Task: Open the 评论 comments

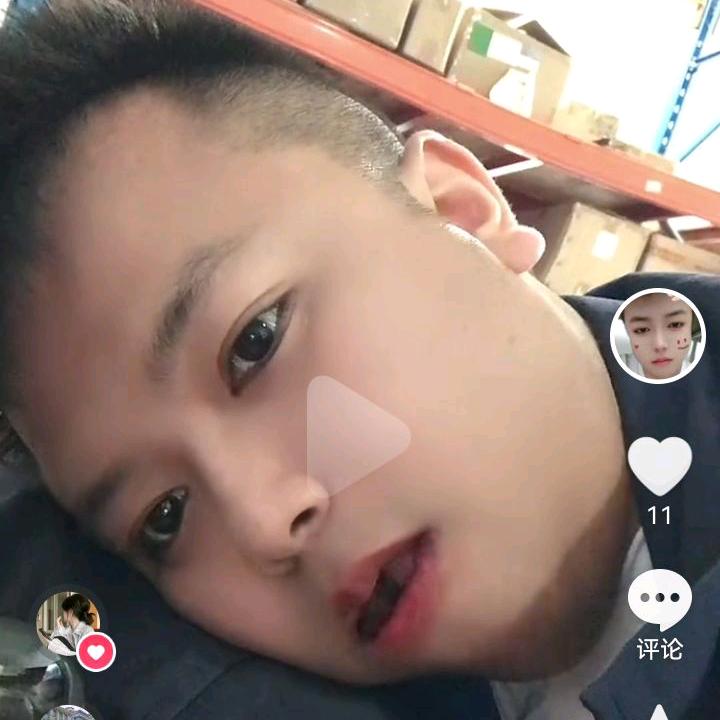Action: coord(659,601)
